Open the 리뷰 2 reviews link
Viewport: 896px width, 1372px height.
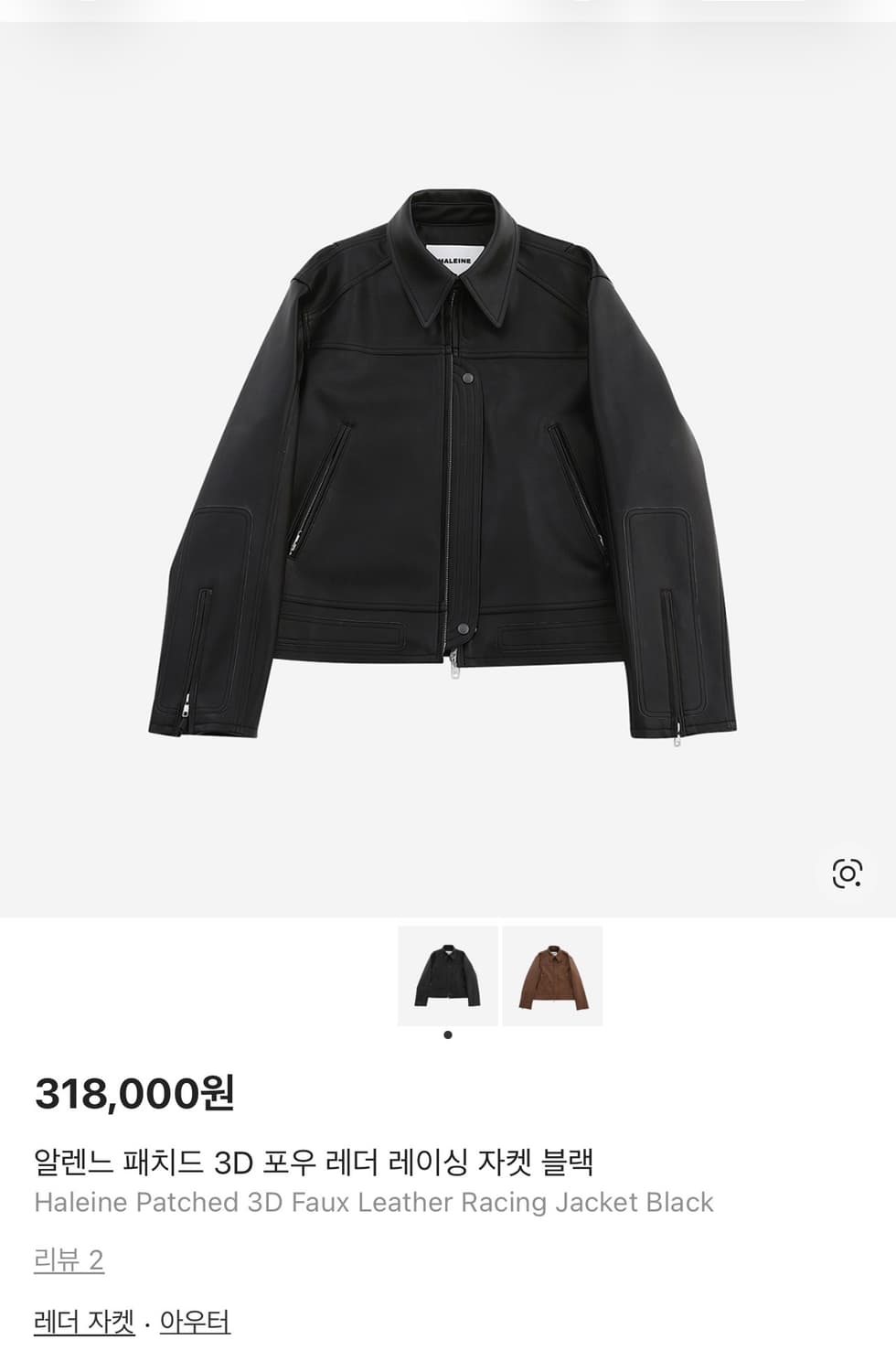click(x=69, y=1259)
